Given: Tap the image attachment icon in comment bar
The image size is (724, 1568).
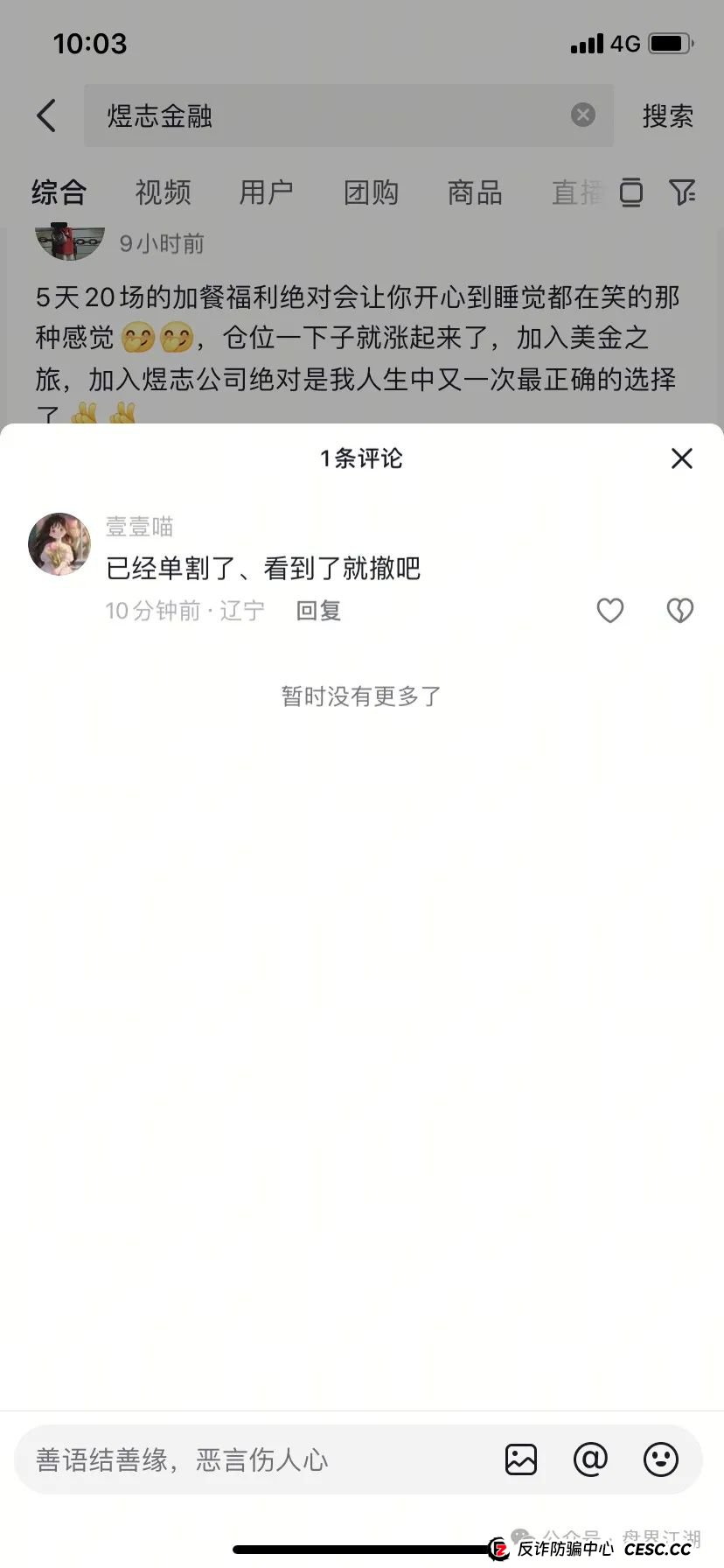Looking at the screenshot, I should click(x=521, y=1459).
